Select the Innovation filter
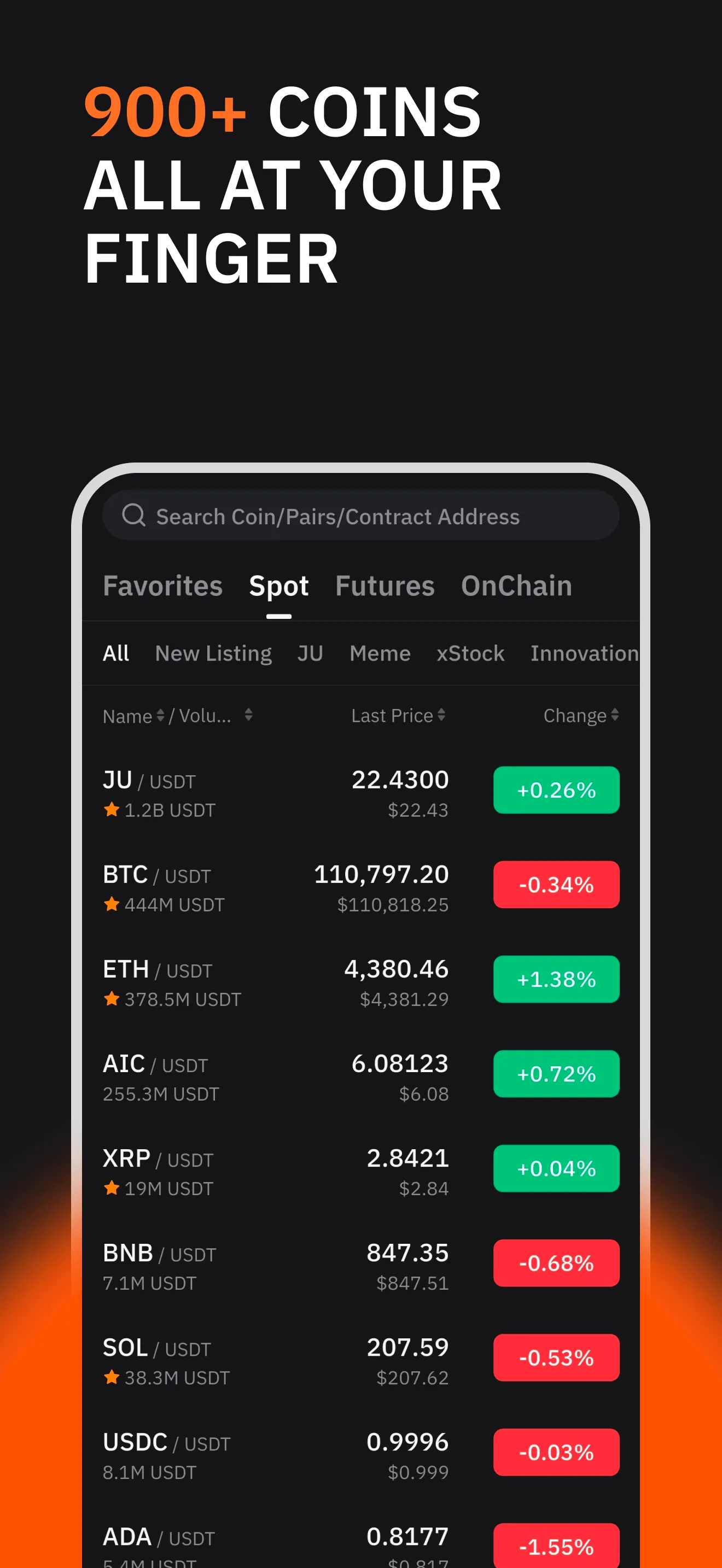 point(583,653)
